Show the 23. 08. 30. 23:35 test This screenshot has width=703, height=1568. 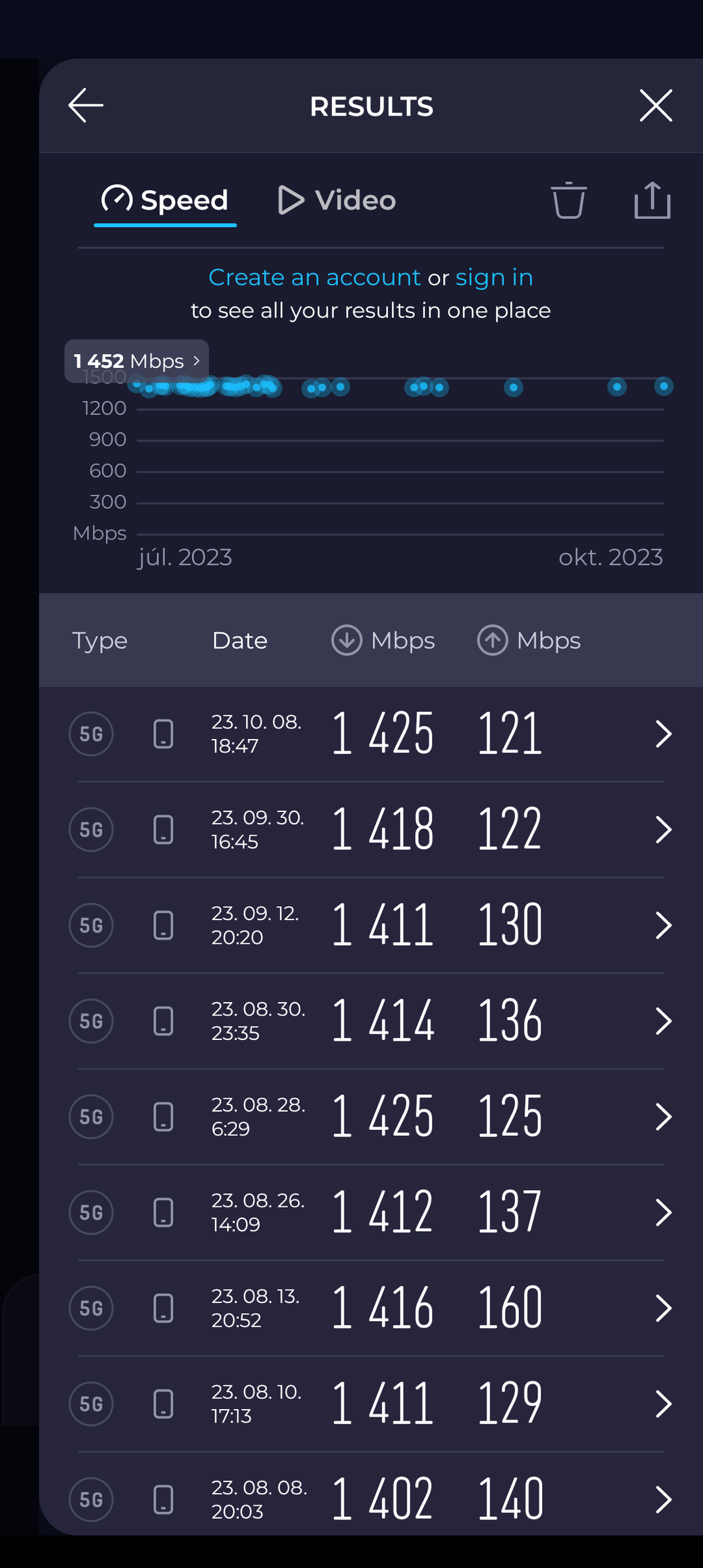point(371,1022)
